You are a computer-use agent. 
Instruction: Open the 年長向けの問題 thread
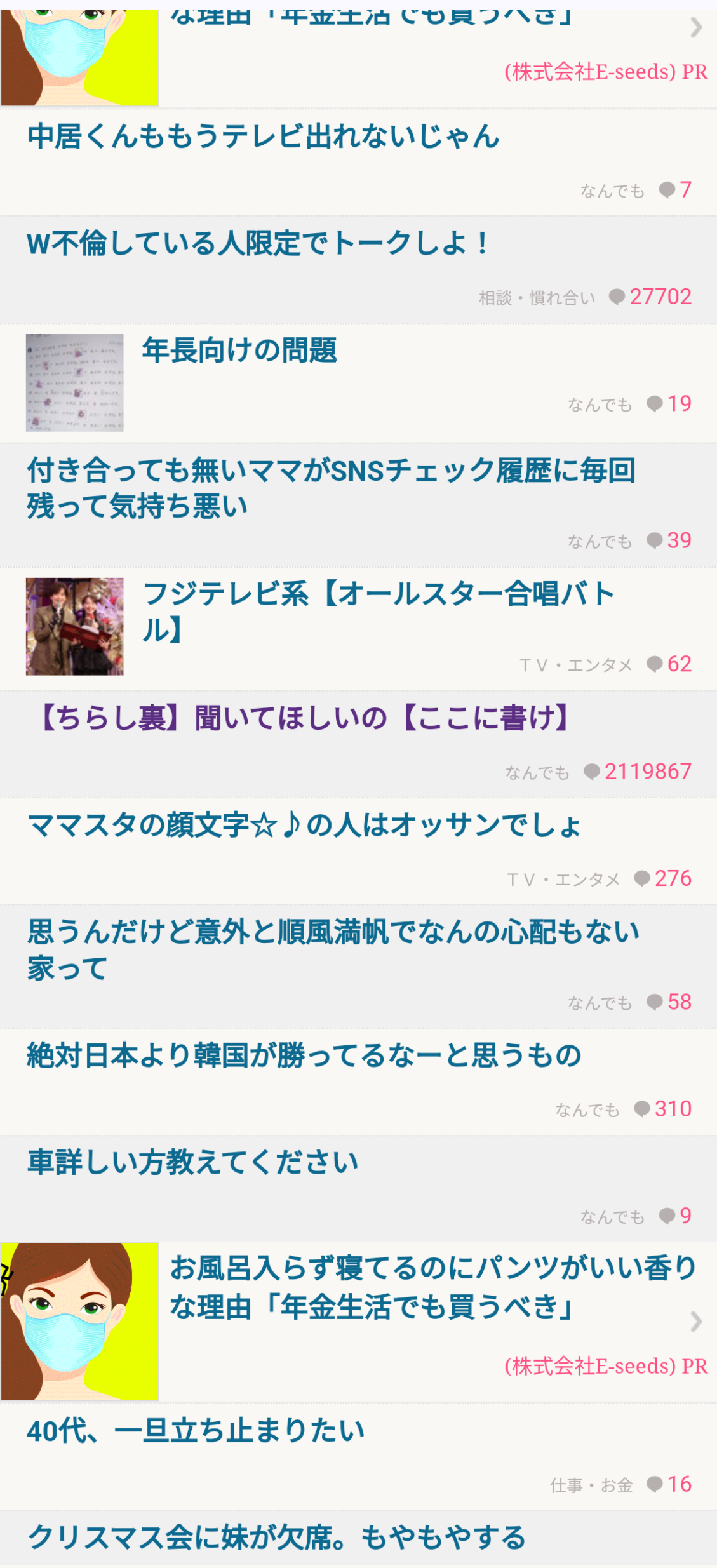[239, 351]
